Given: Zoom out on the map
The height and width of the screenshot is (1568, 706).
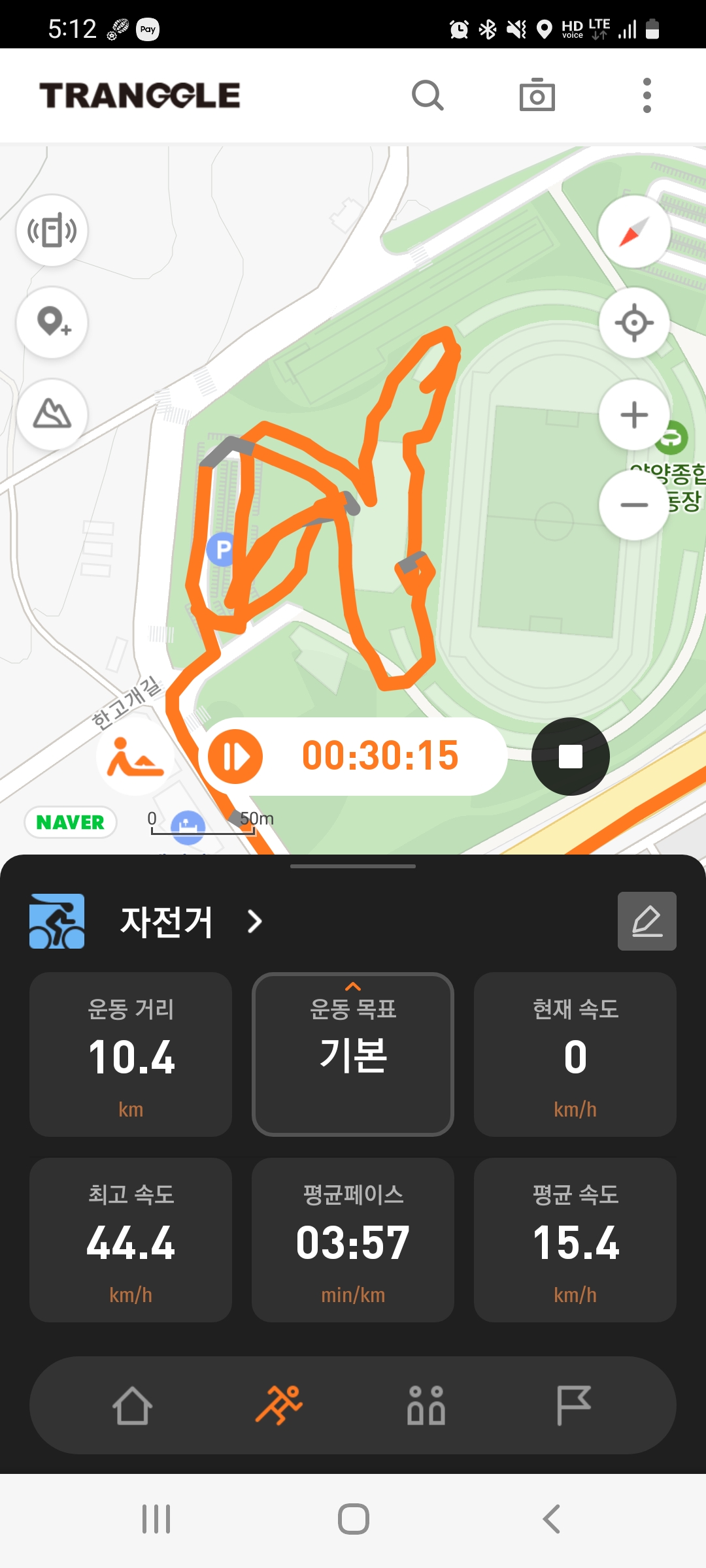Looking at the screenshot, I should tap(633, 505).
